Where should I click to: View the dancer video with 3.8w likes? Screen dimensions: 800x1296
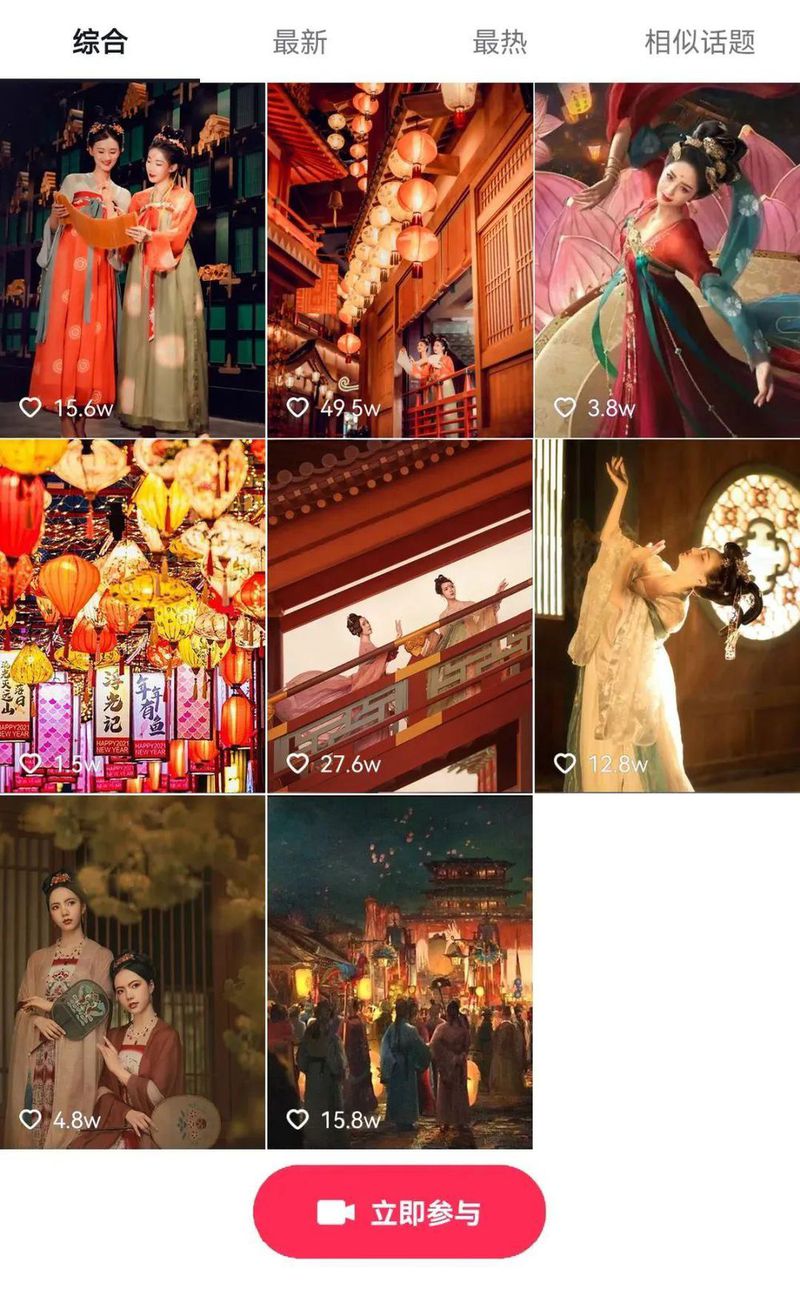pyautogui.click(x=667, y=260)
